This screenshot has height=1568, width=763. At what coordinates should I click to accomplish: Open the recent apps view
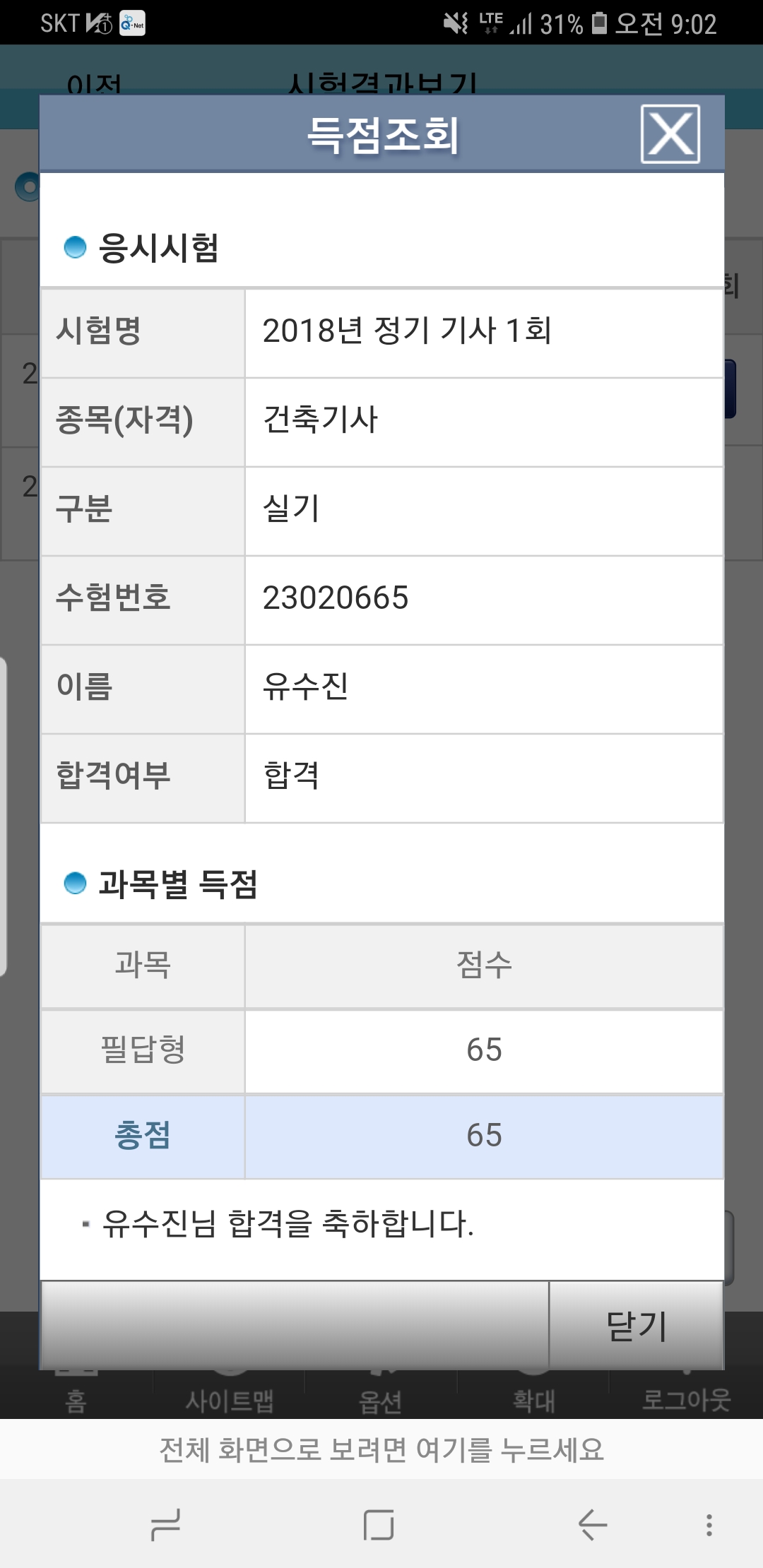point(166,1525)
